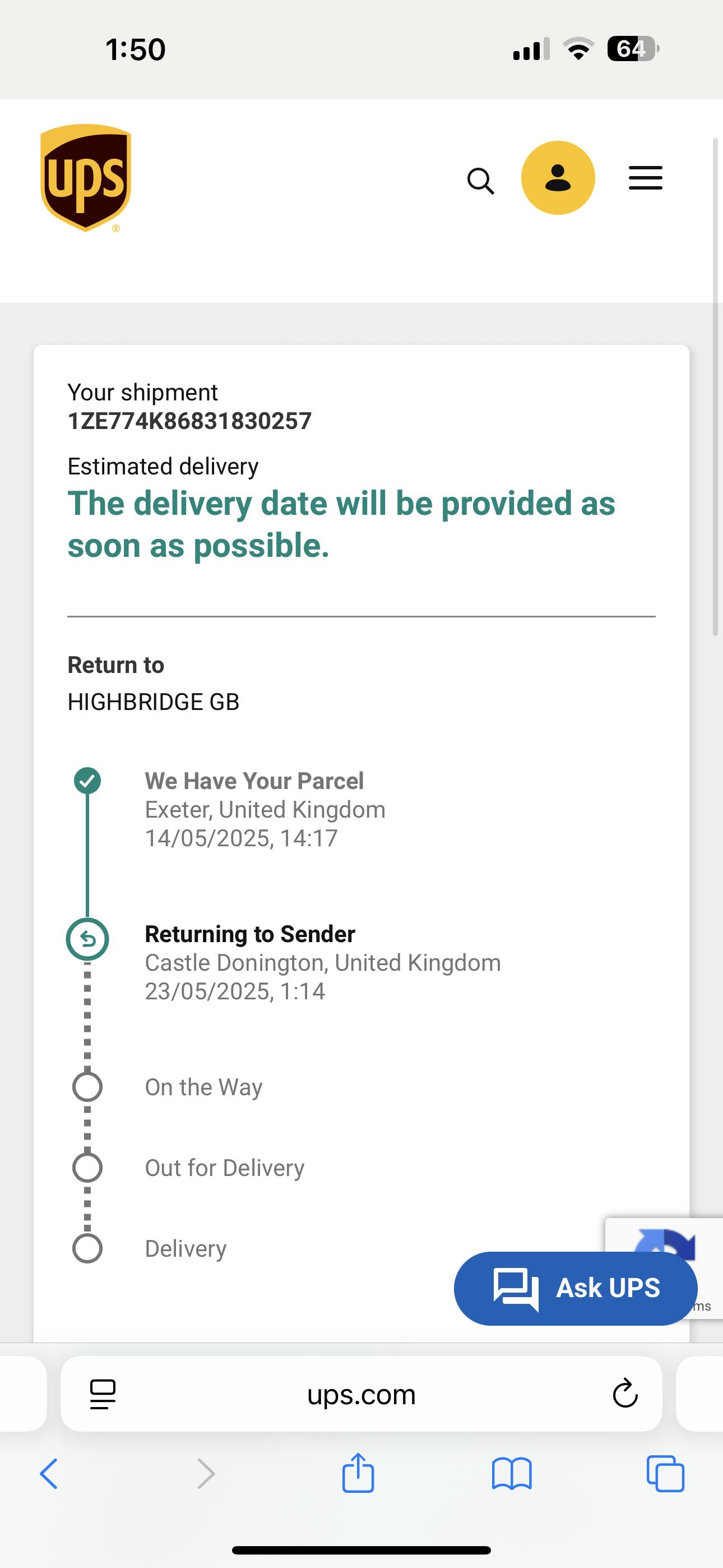Open Safari bookmarks
This screenshot has height=1568, width=723.
coord(512,1474)
